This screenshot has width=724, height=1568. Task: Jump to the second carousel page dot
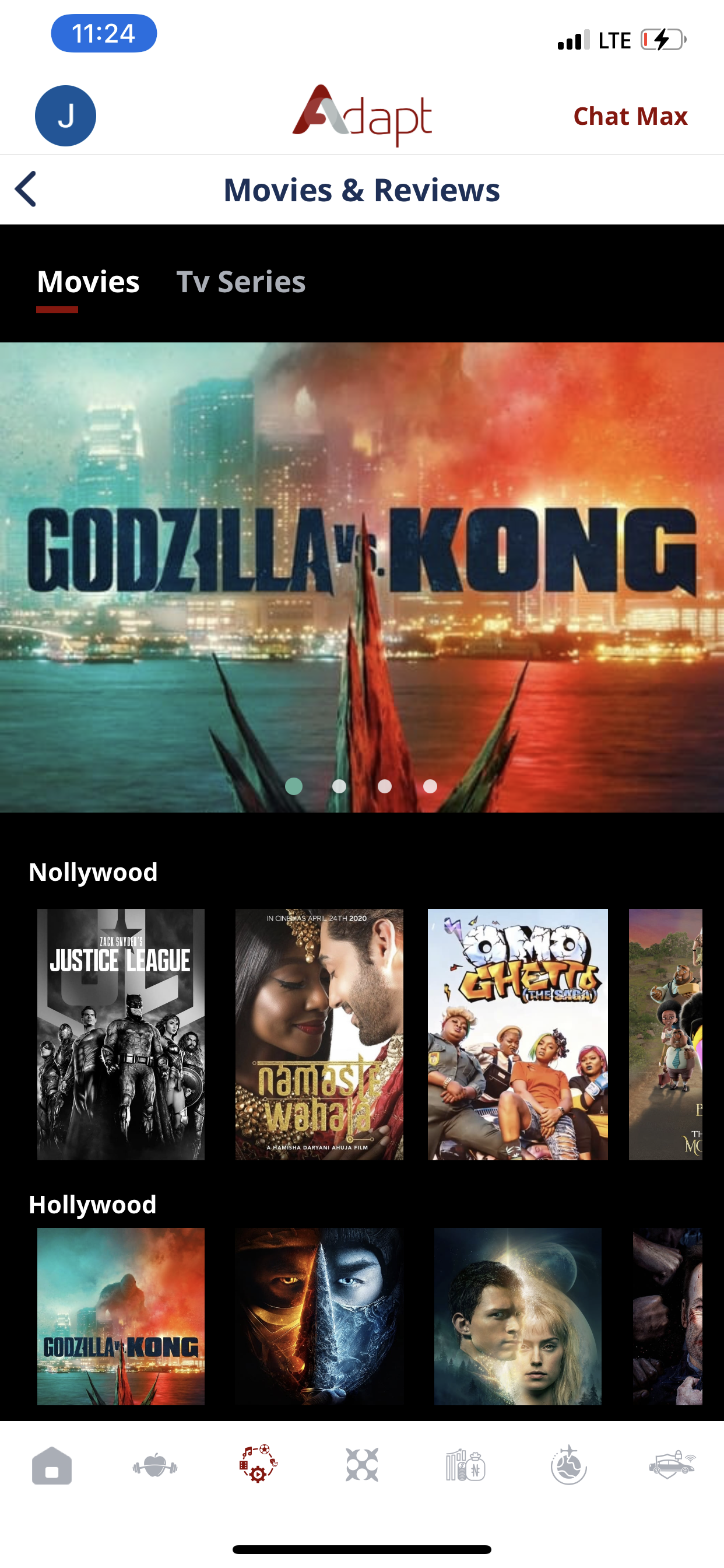point(339,786)
